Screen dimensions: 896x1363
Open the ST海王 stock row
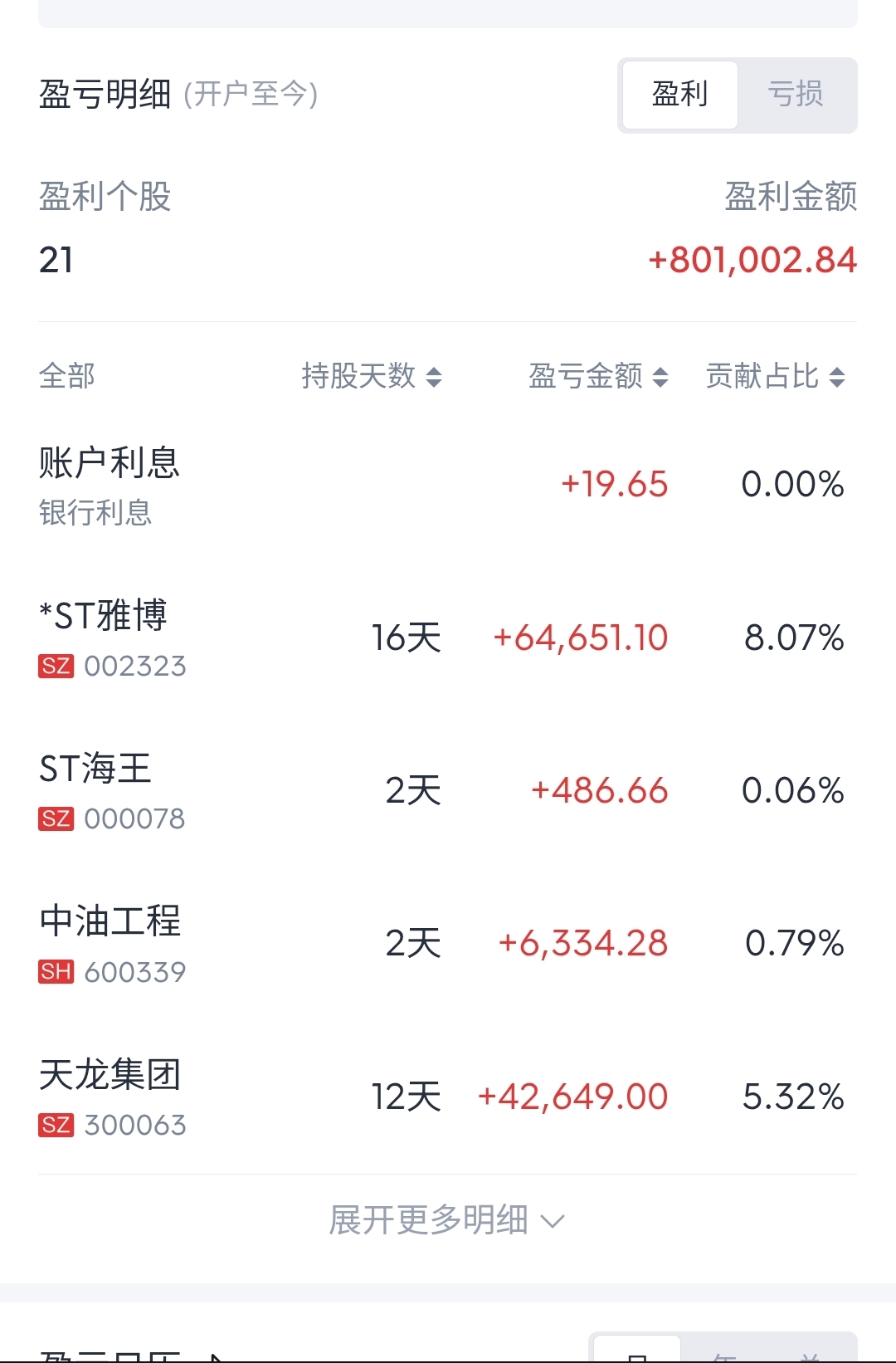click(447, 791)
